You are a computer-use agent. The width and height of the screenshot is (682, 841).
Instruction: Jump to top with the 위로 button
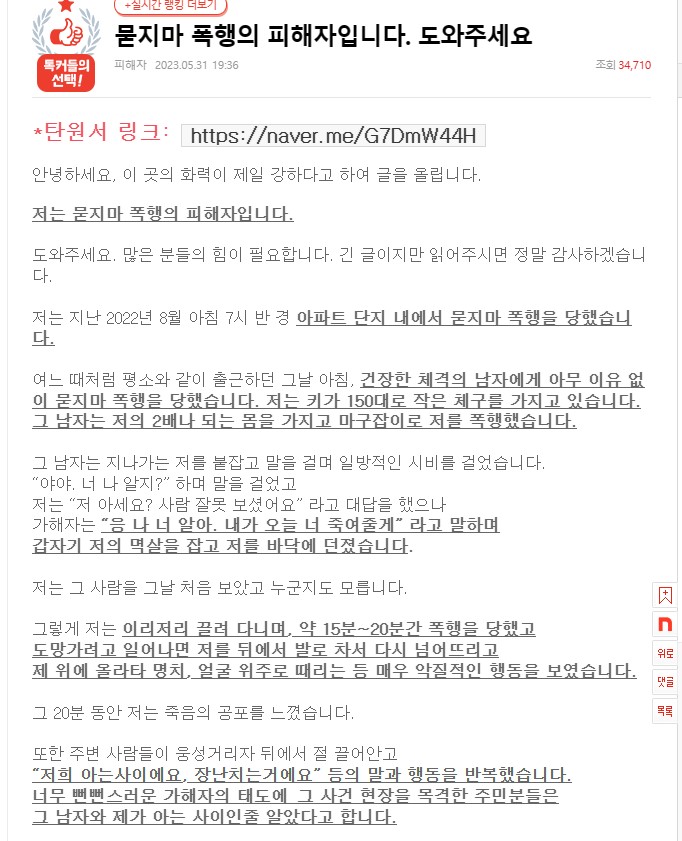point(665,653)
